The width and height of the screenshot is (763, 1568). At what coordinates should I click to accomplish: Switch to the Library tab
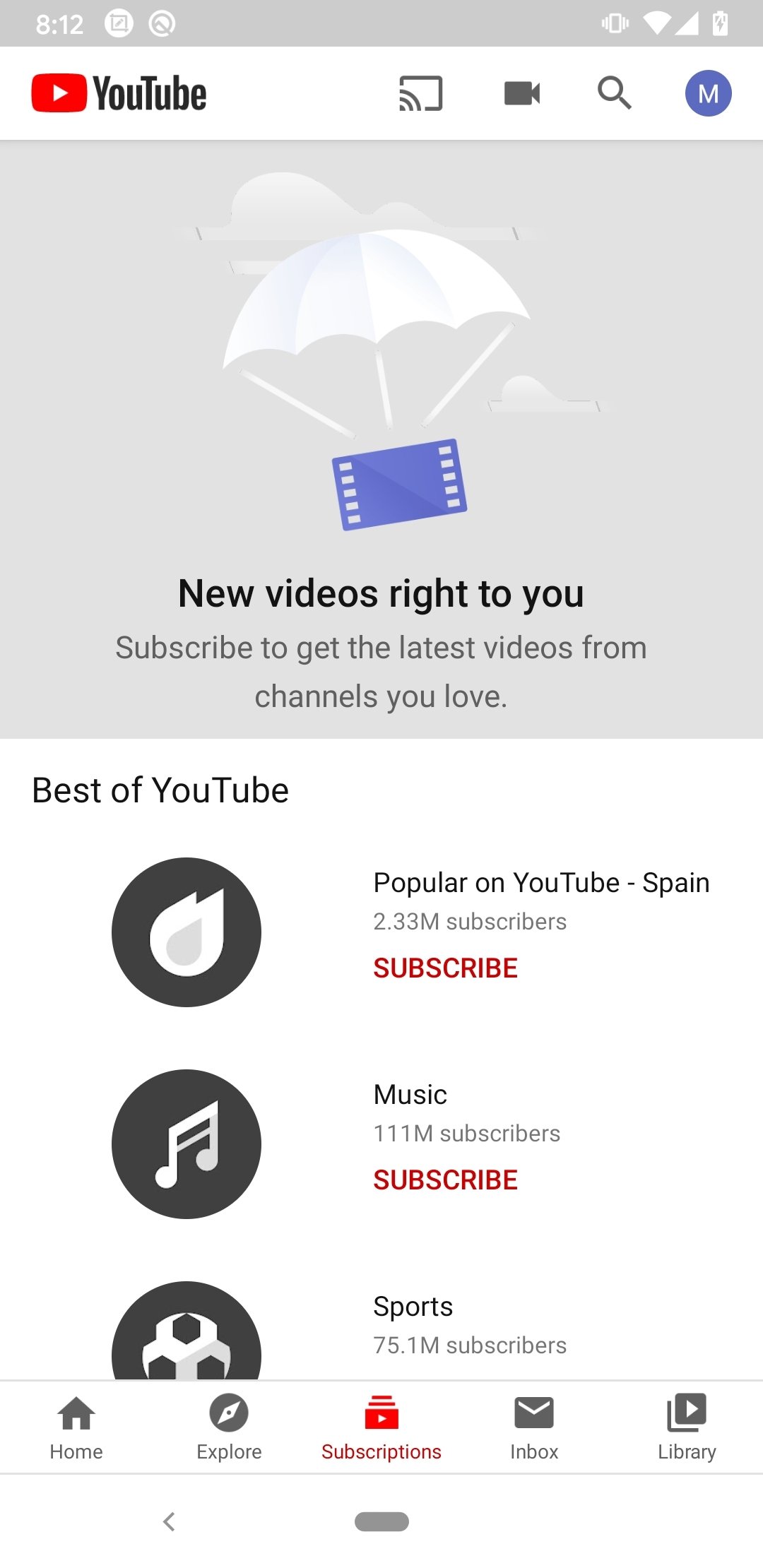point(687,1427)
